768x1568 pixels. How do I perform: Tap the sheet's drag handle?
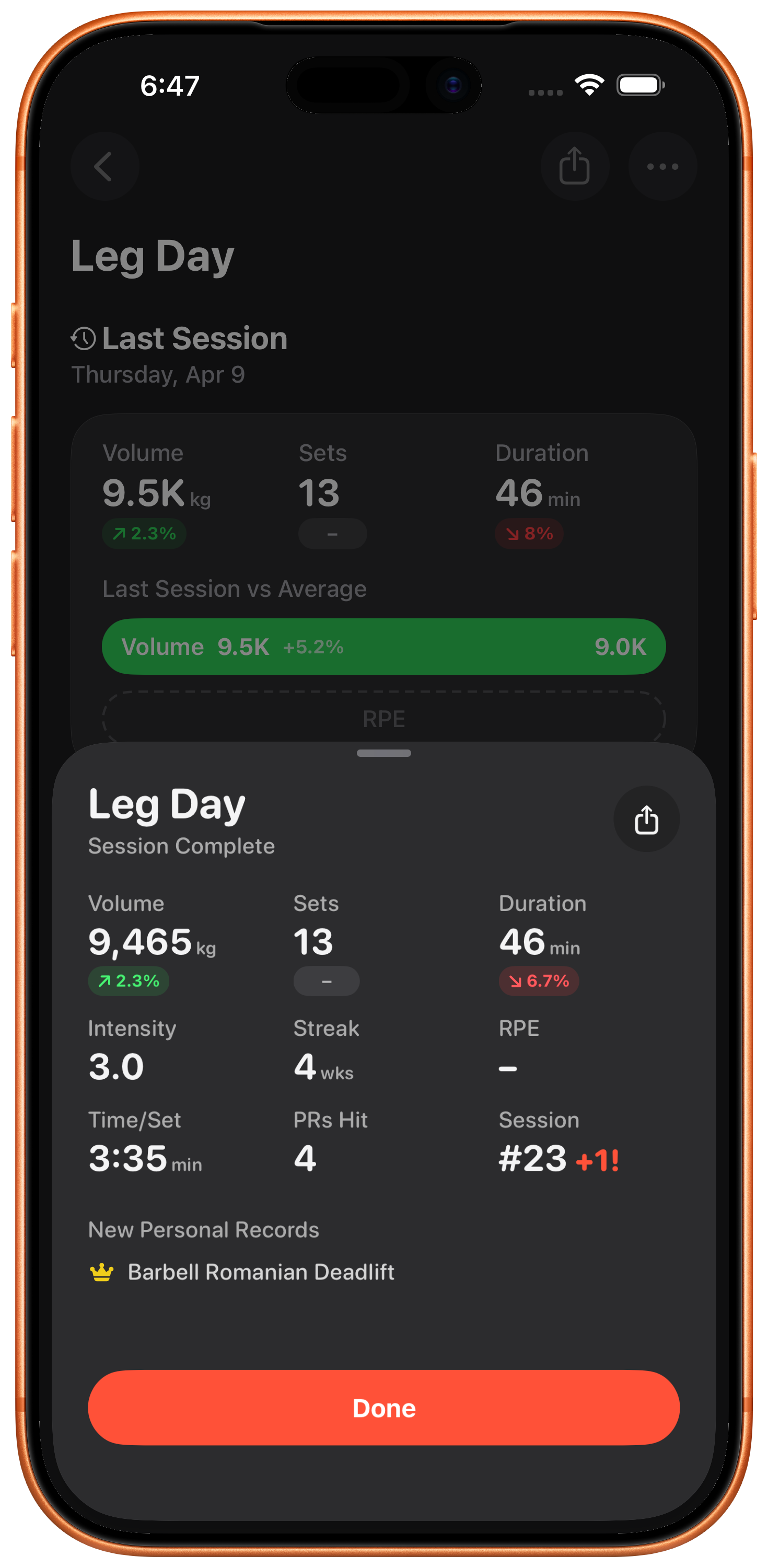[x=383, y=754]
